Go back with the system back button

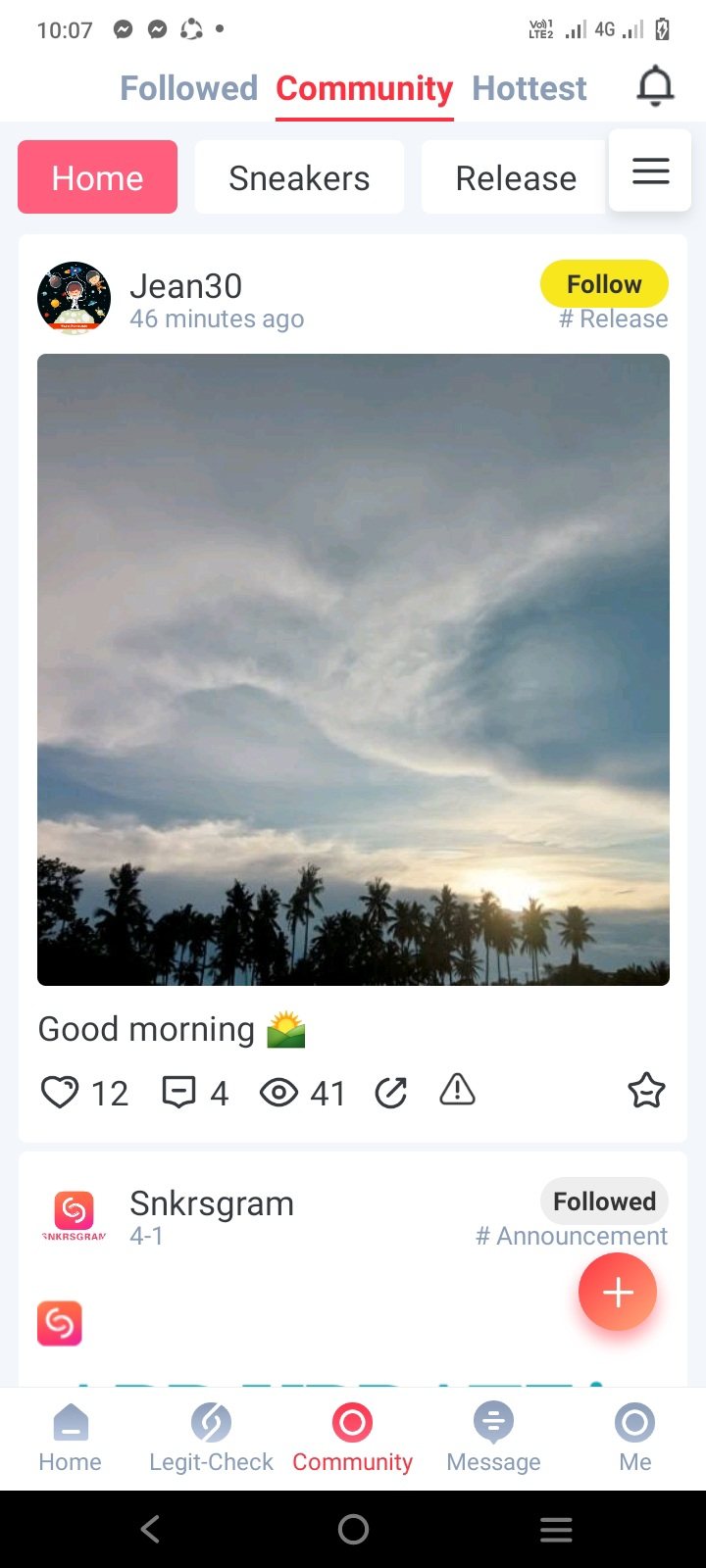tap(150, 1529)
